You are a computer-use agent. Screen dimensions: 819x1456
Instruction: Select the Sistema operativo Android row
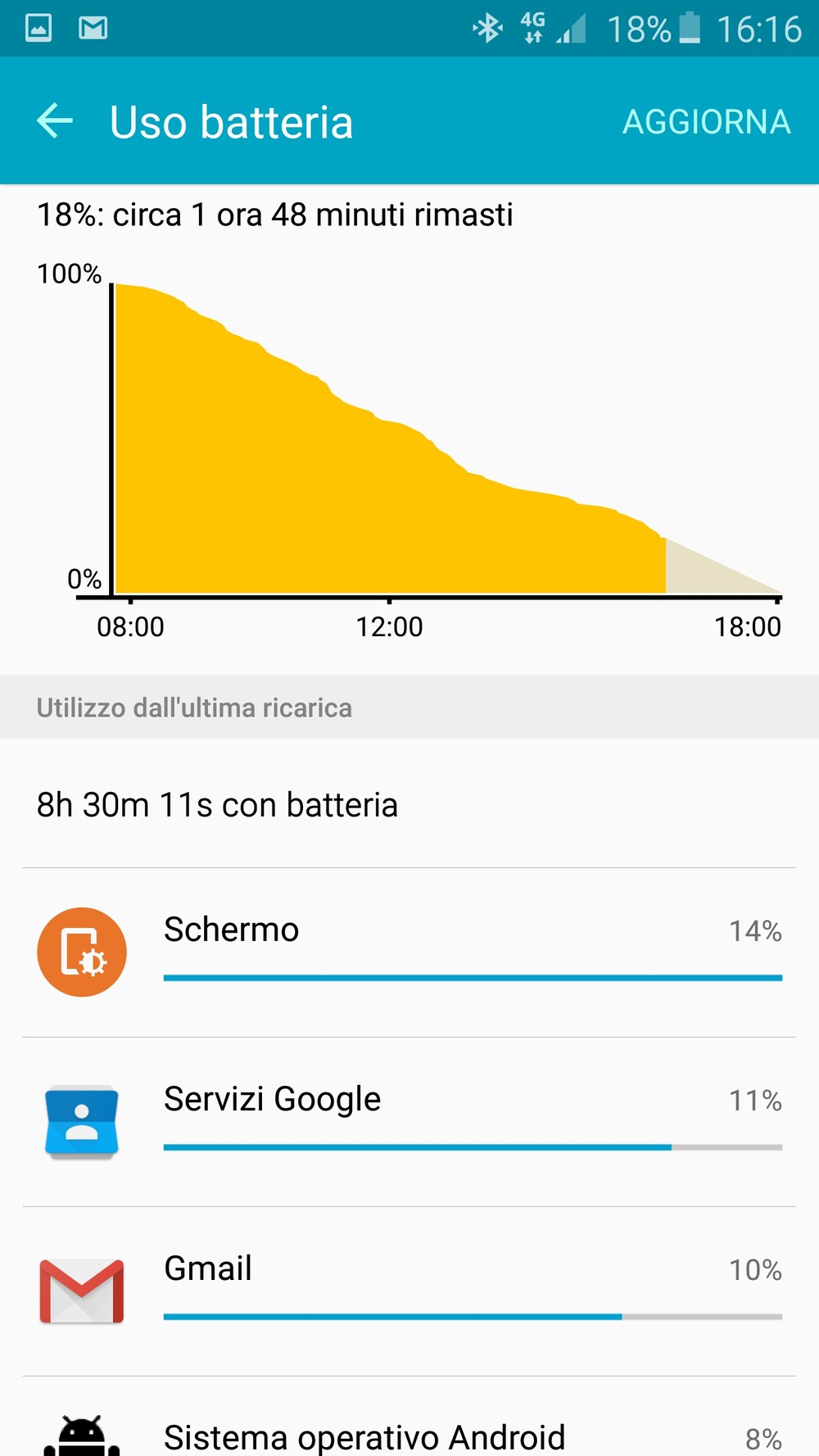[409, 1418]
